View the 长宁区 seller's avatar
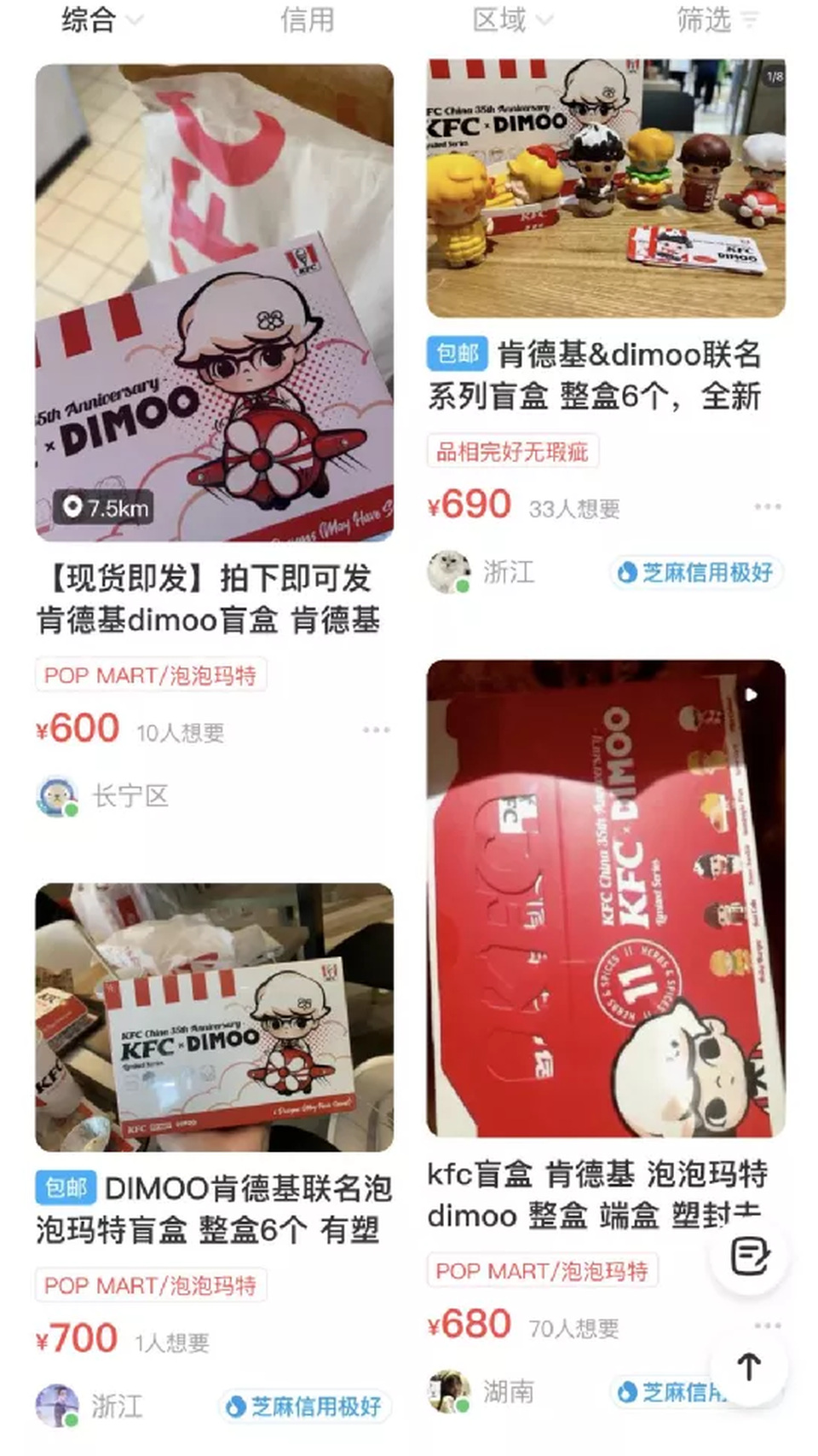818x1456 pixels. [57, 796]
